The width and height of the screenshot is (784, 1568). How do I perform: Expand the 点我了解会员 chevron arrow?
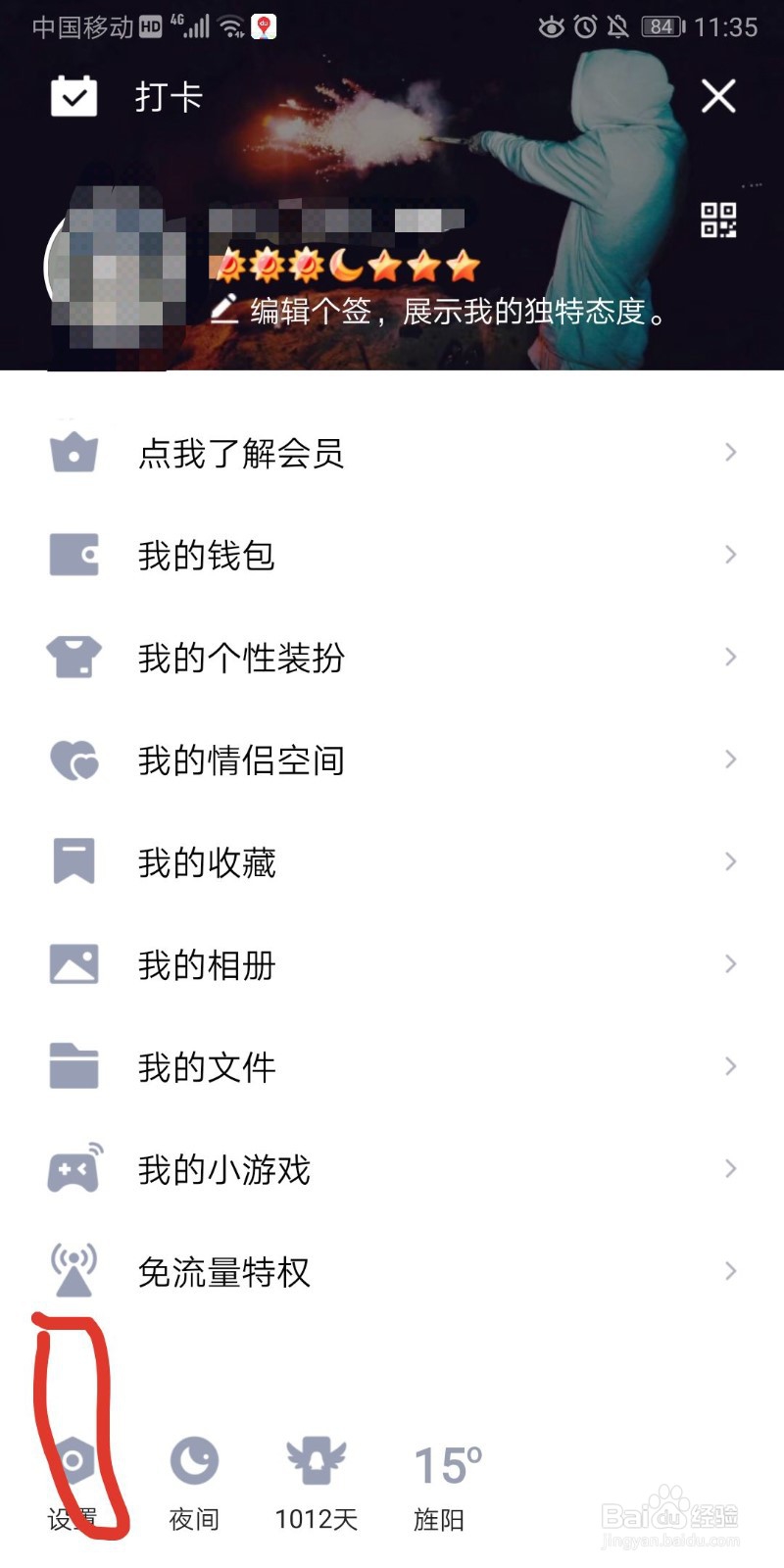730,452
